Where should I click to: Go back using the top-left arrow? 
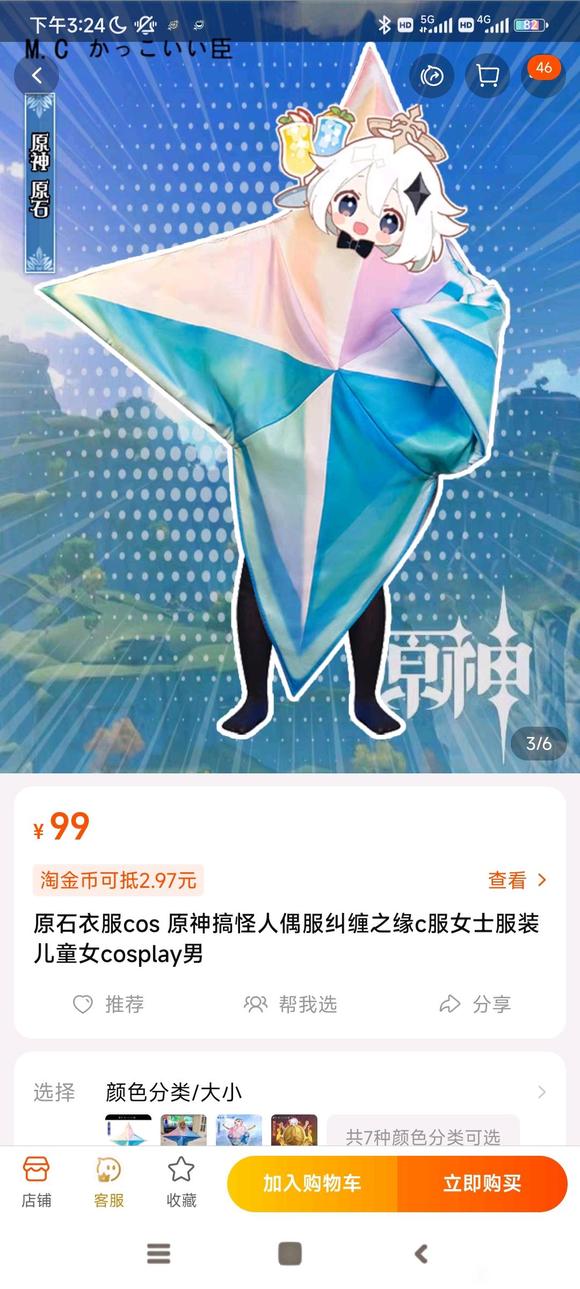pyautogui.click(x=36, y=75)
